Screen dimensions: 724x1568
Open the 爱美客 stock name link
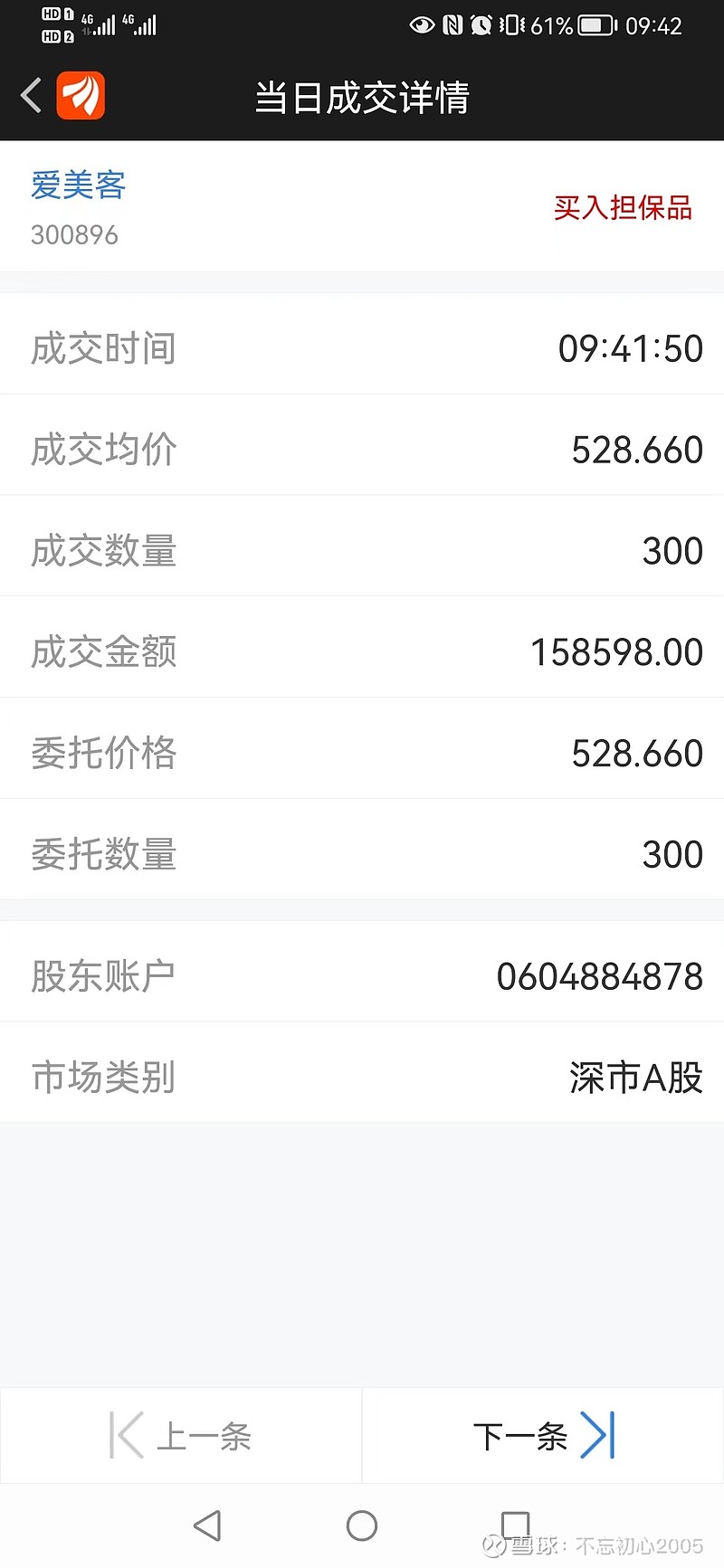point(79,185)
